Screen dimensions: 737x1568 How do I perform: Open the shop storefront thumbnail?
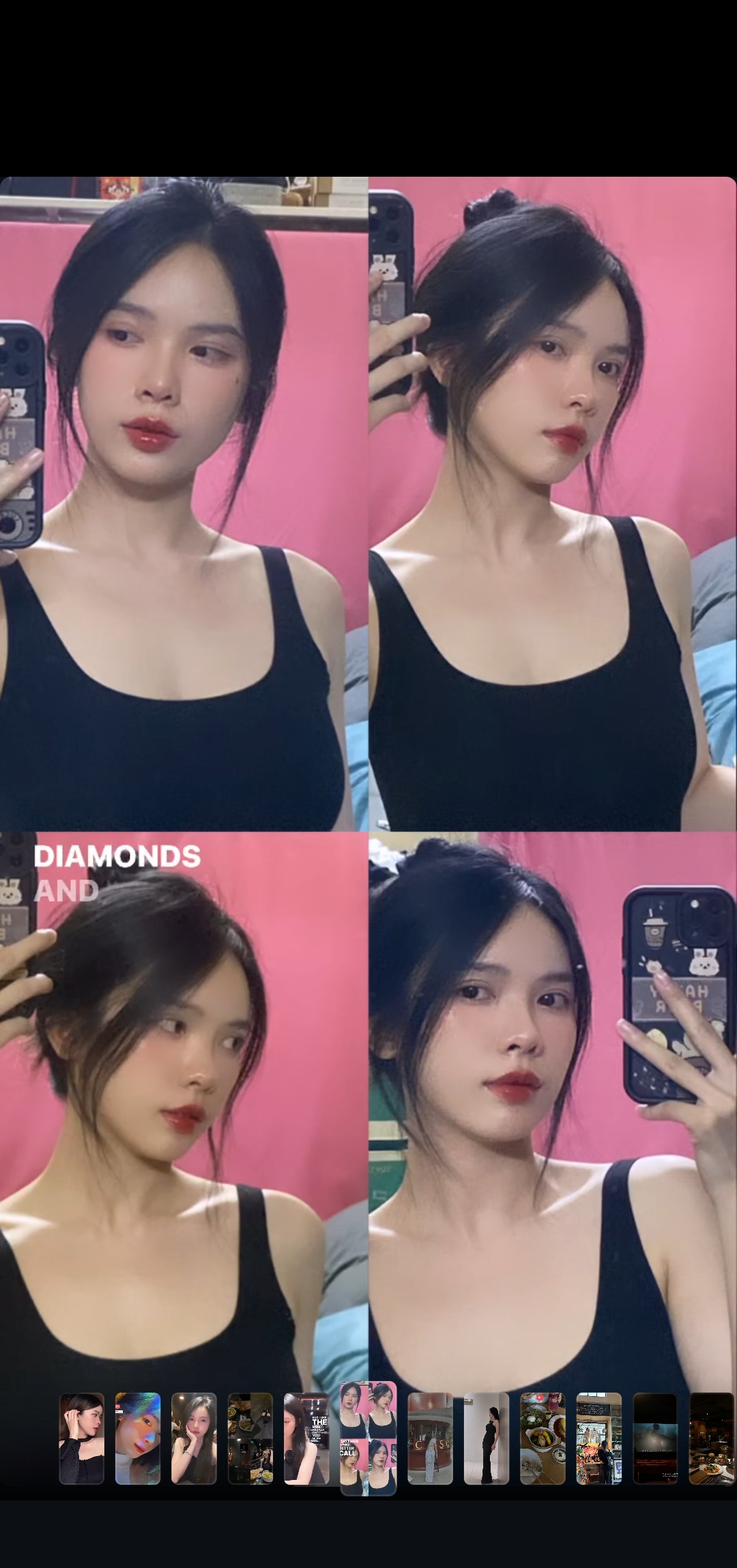598,1438
